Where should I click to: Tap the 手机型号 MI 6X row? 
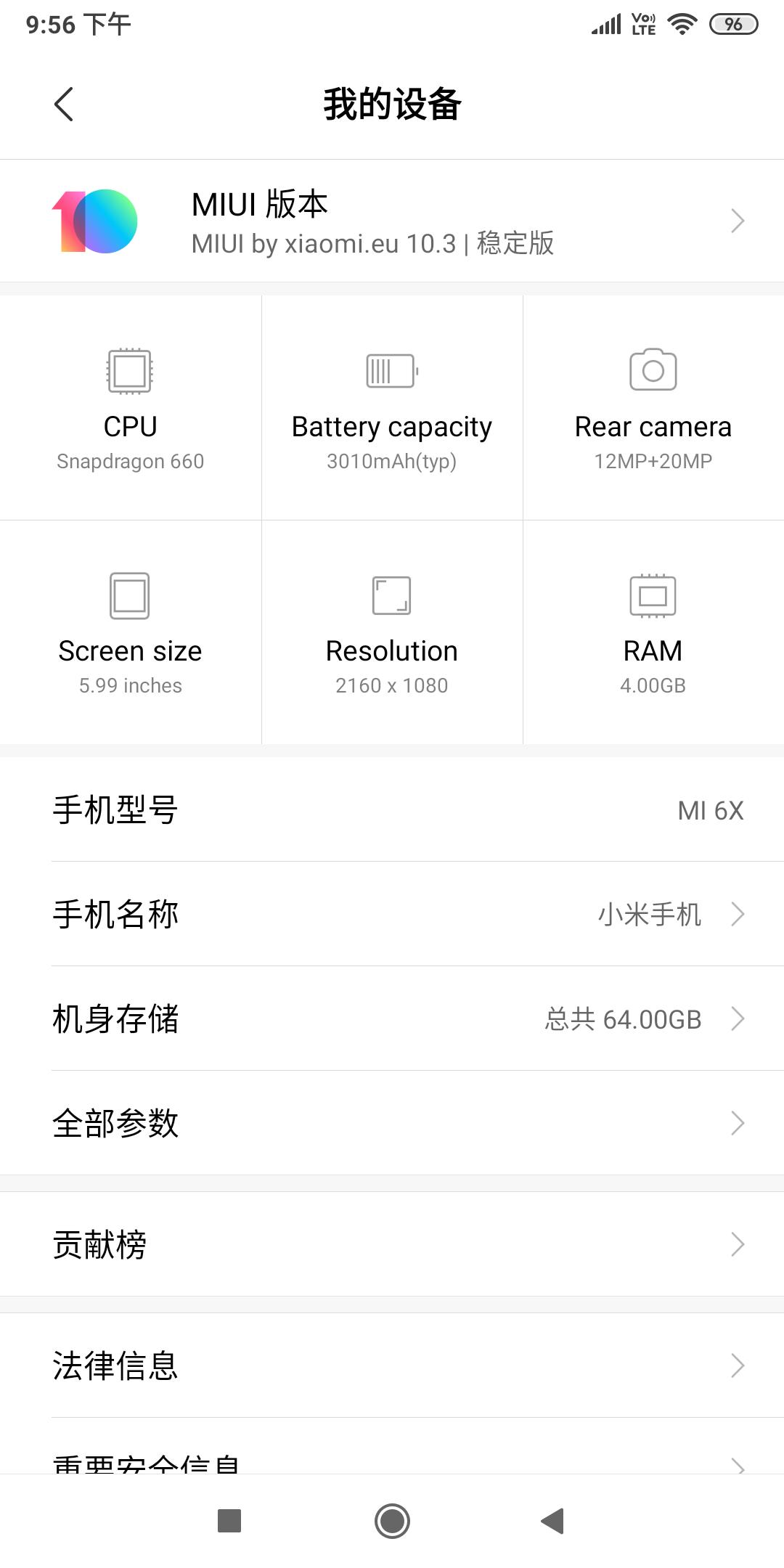pos(392,811)
